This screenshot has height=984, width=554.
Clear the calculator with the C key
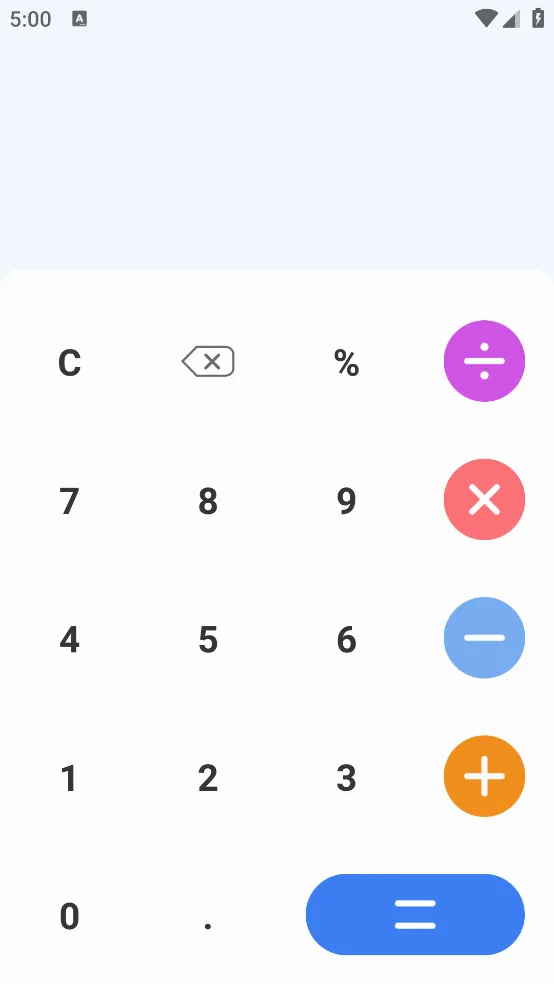coord(70,361)
